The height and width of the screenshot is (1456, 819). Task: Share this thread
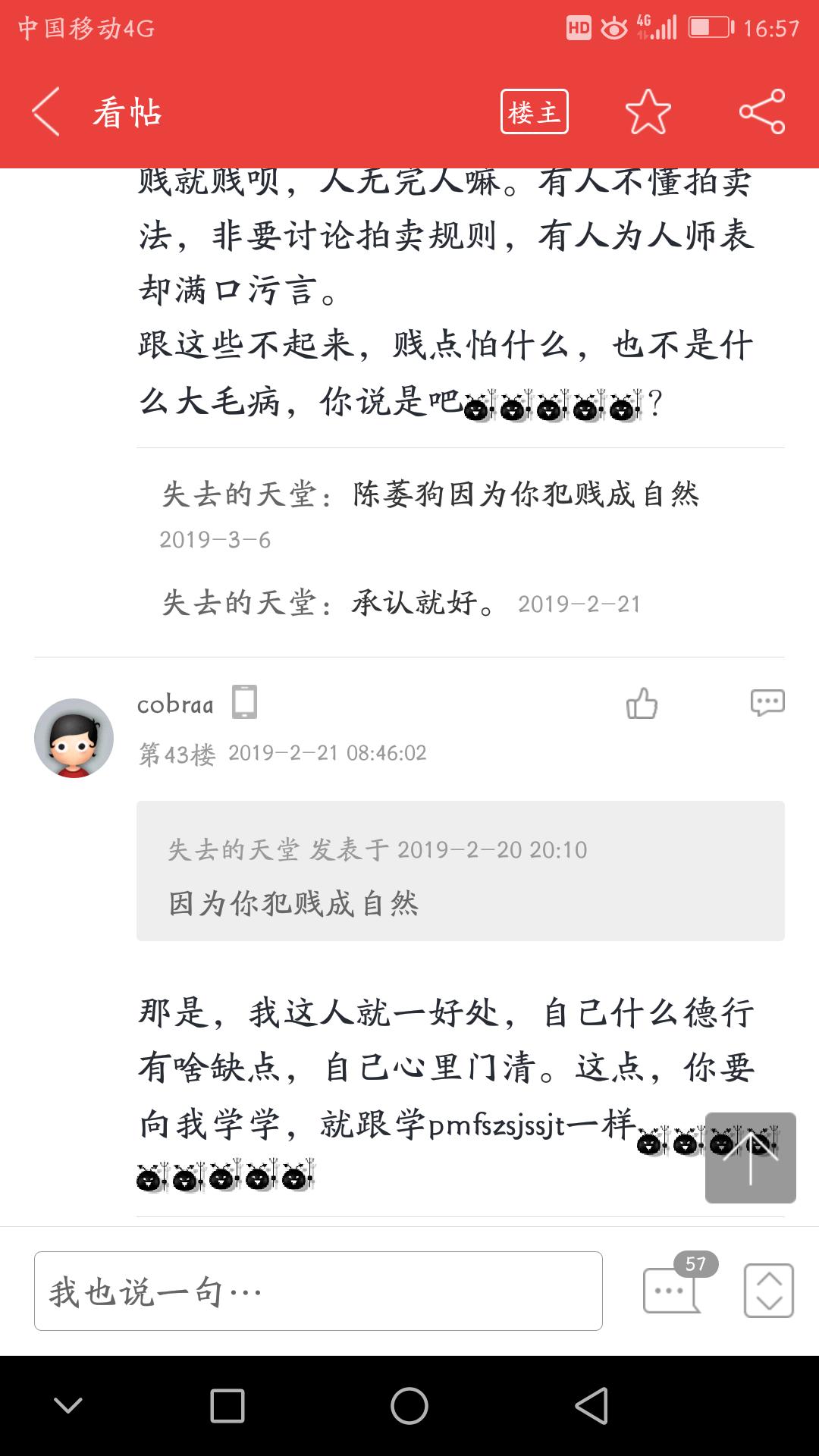point(762,112)
